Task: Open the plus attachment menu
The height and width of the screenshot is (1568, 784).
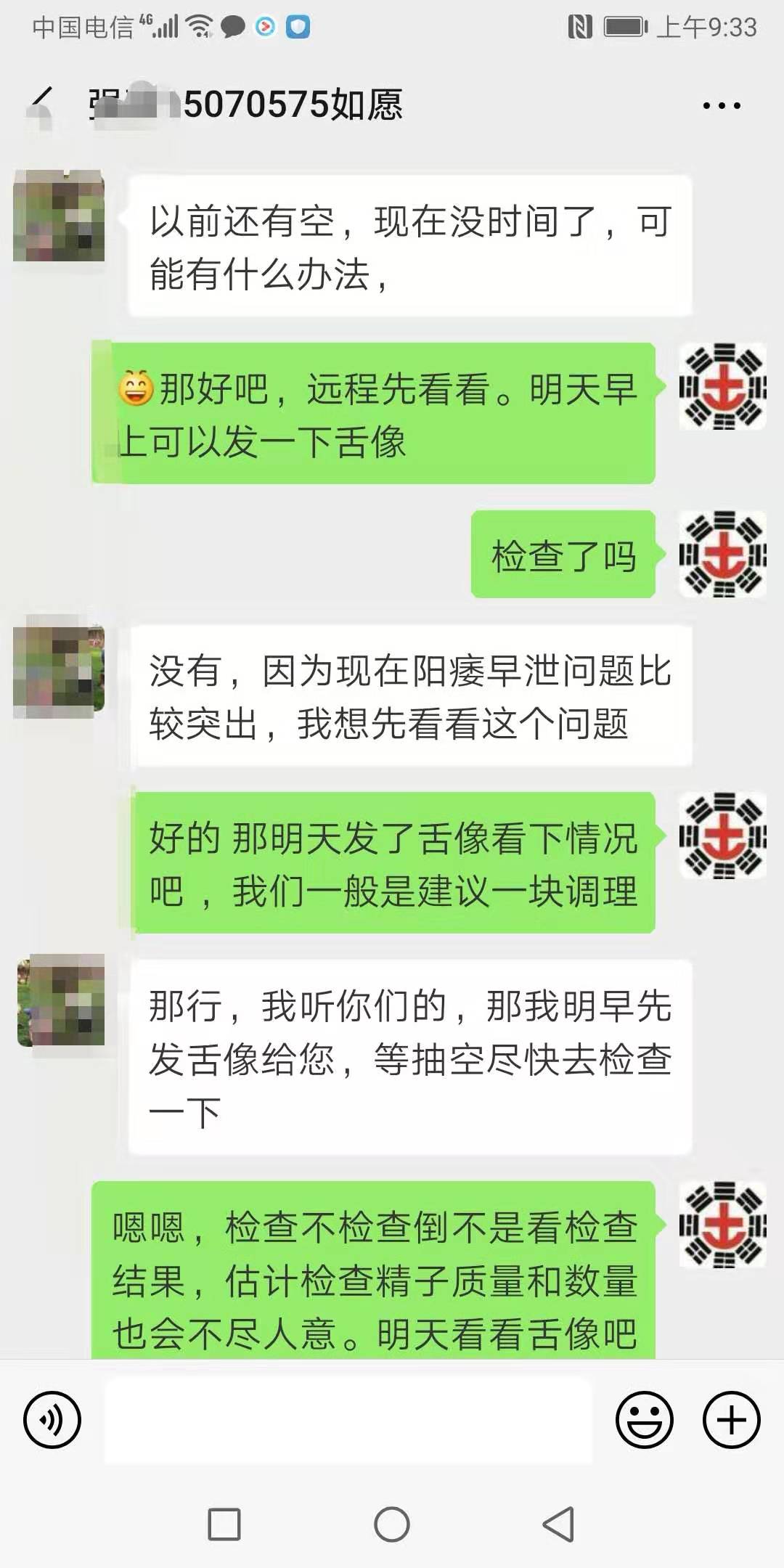Action: point(731,1420)
